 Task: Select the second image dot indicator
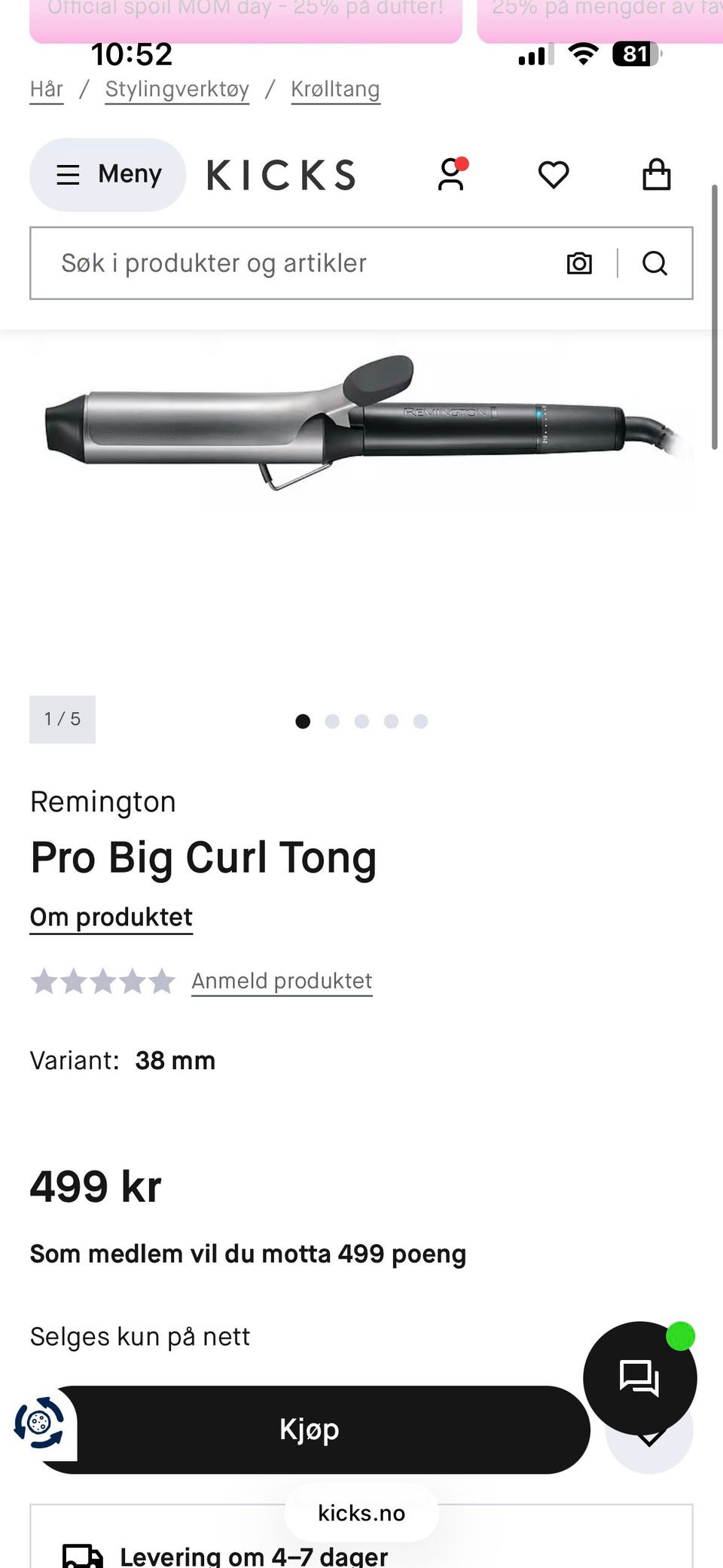332,722
